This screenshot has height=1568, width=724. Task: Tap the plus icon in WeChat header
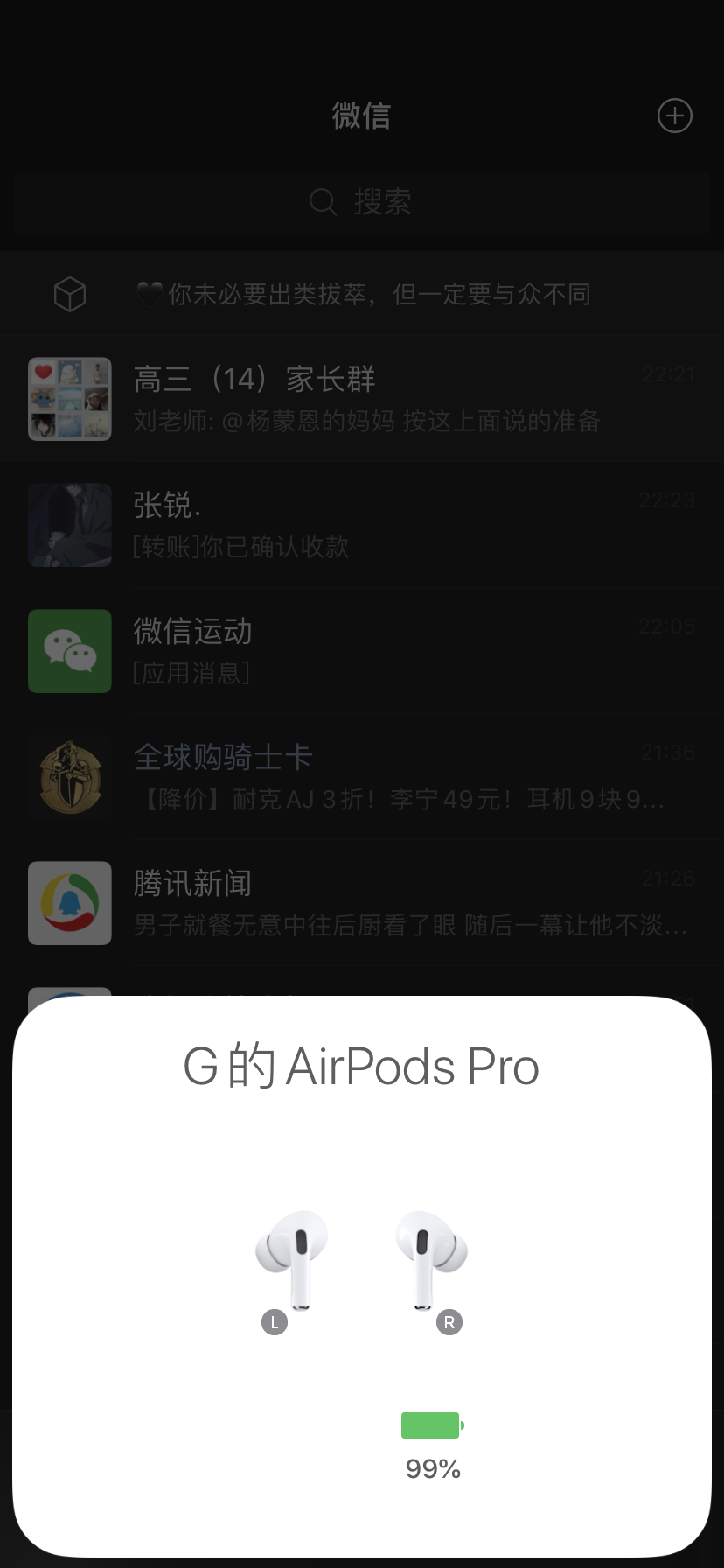[674, 115]
